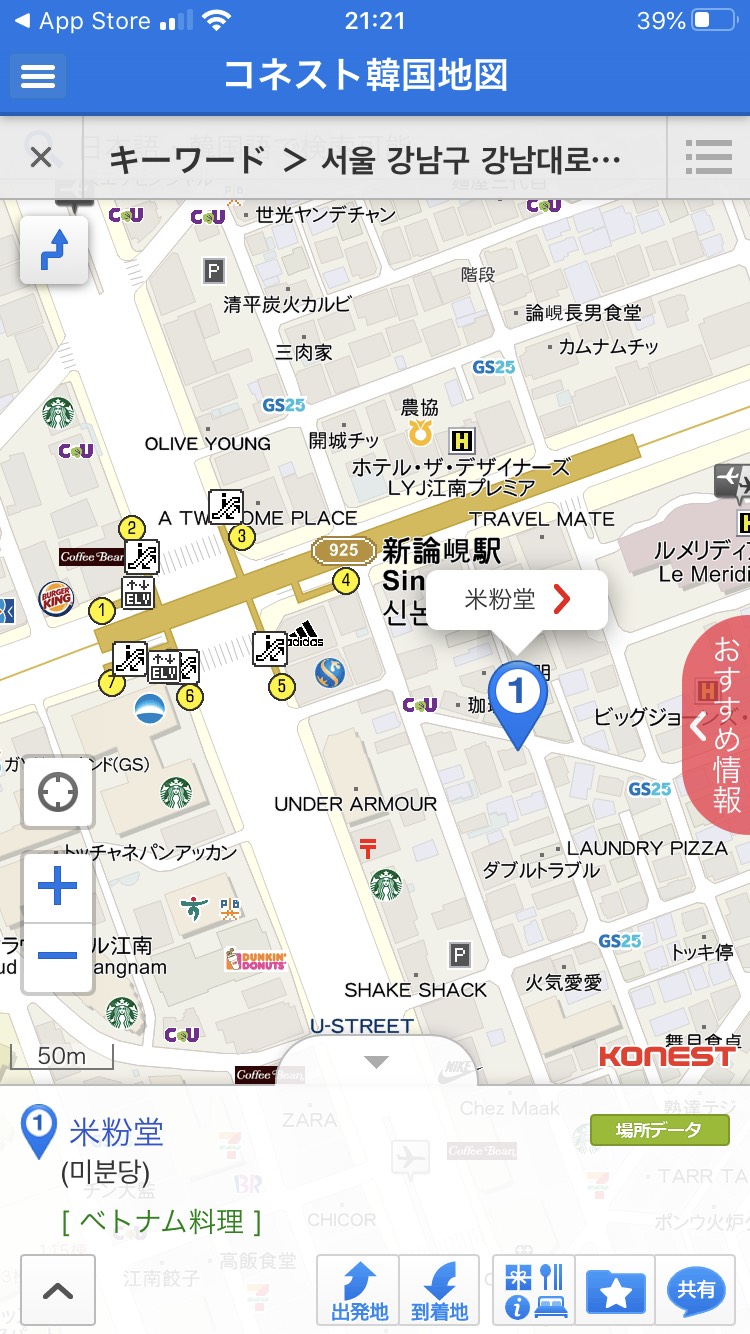Tap the blue map pin numbered 1
This screenshot has width=750, height=1334.
[518, 704]
